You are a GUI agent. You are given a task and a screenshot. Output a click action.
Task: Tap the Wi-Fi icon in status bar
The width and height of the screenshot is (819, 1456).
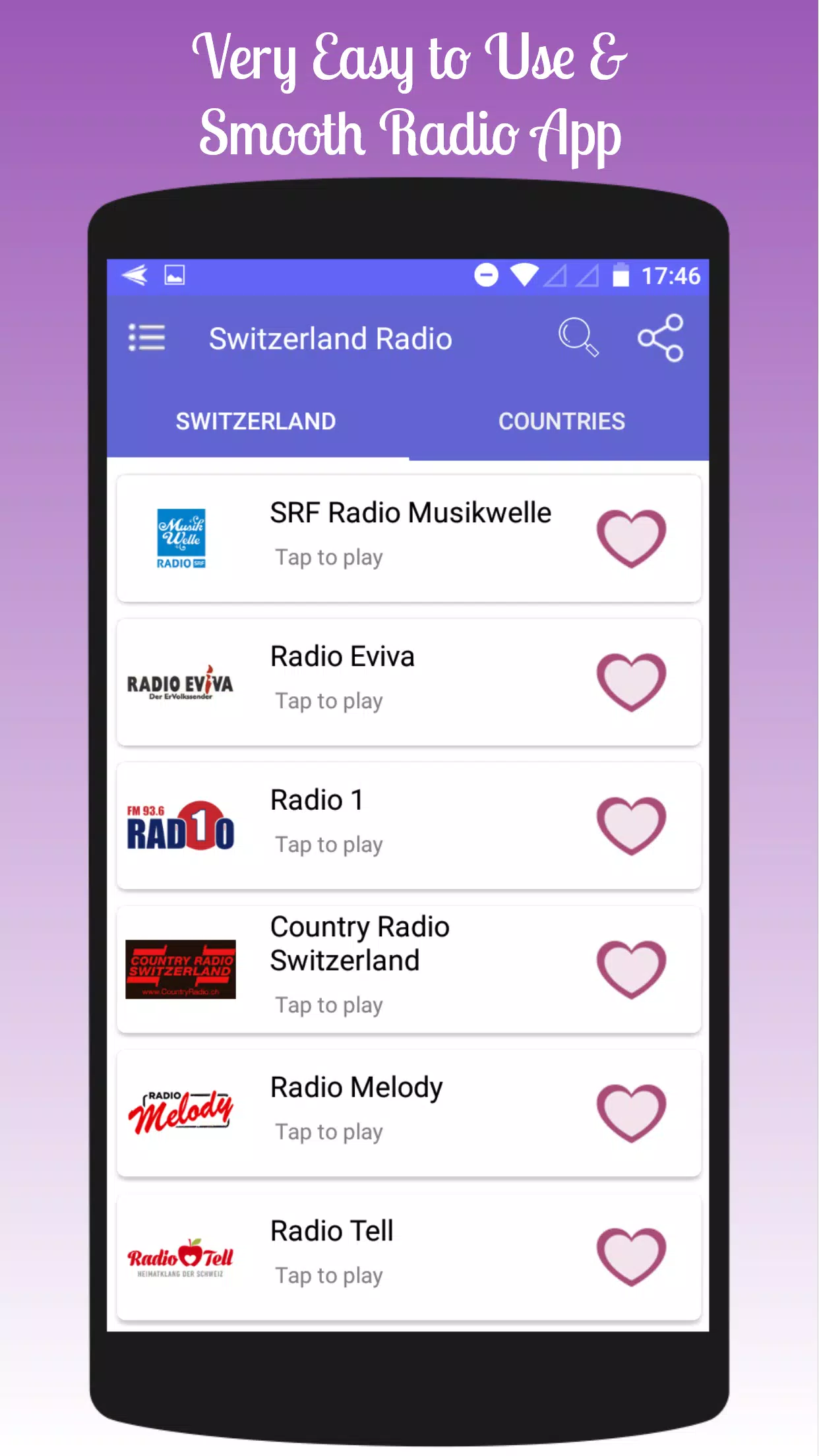click(524, 276)
